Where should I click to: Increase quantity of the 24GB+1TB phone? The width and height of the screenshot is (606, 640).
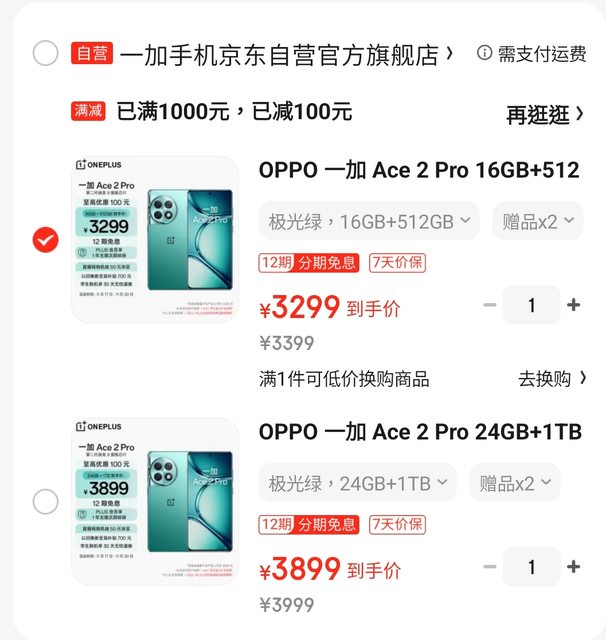coord(573,567)
